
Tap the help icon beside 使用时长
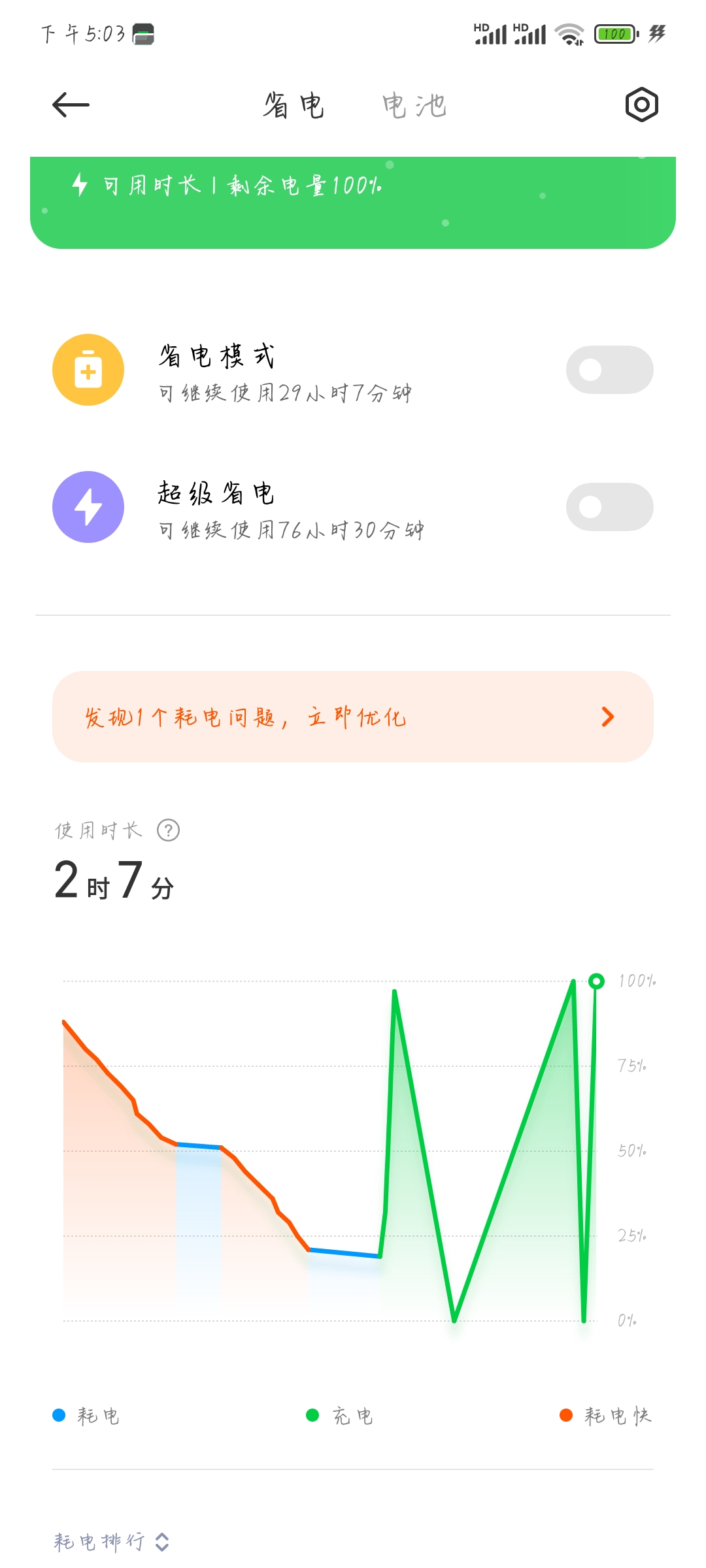168,830
